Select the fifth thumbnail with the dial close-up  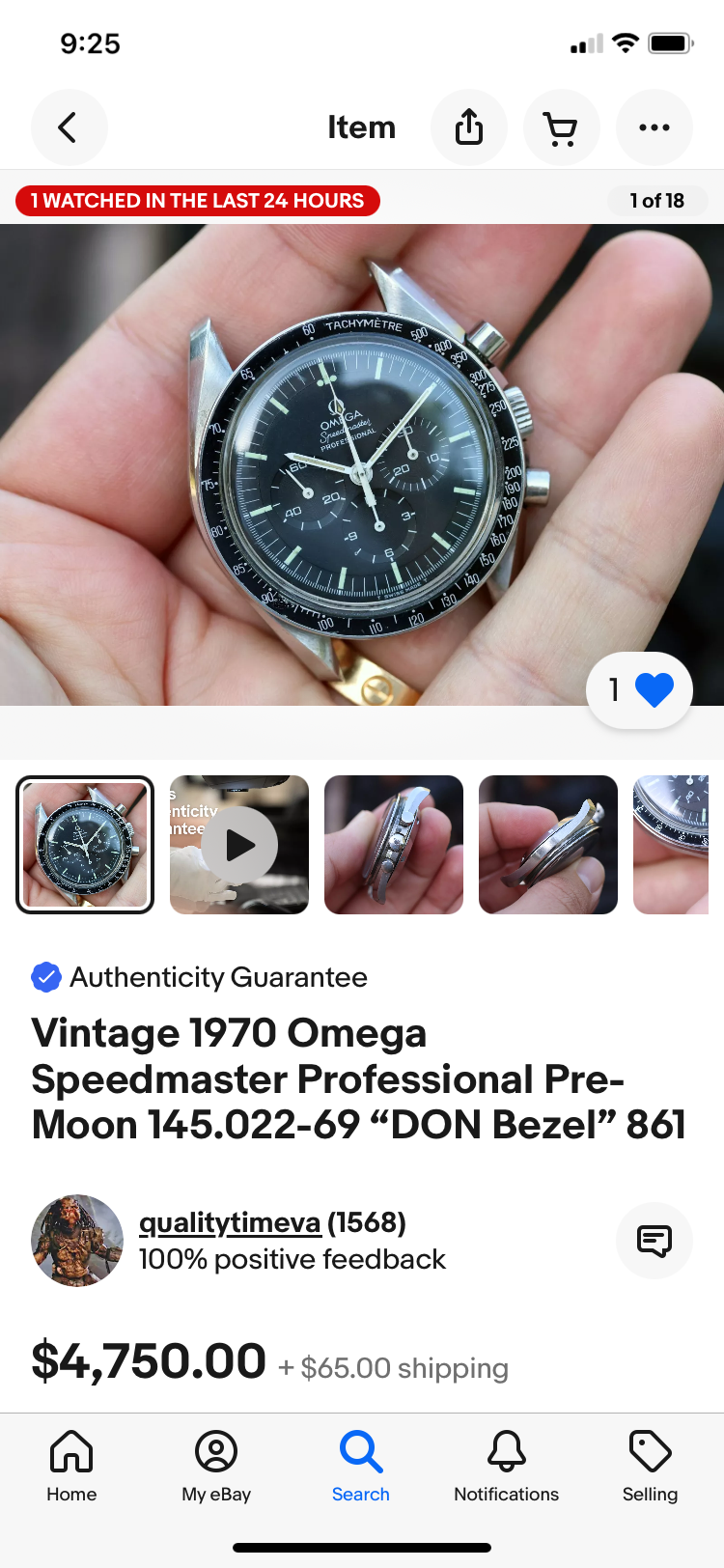tap(672, 845)
